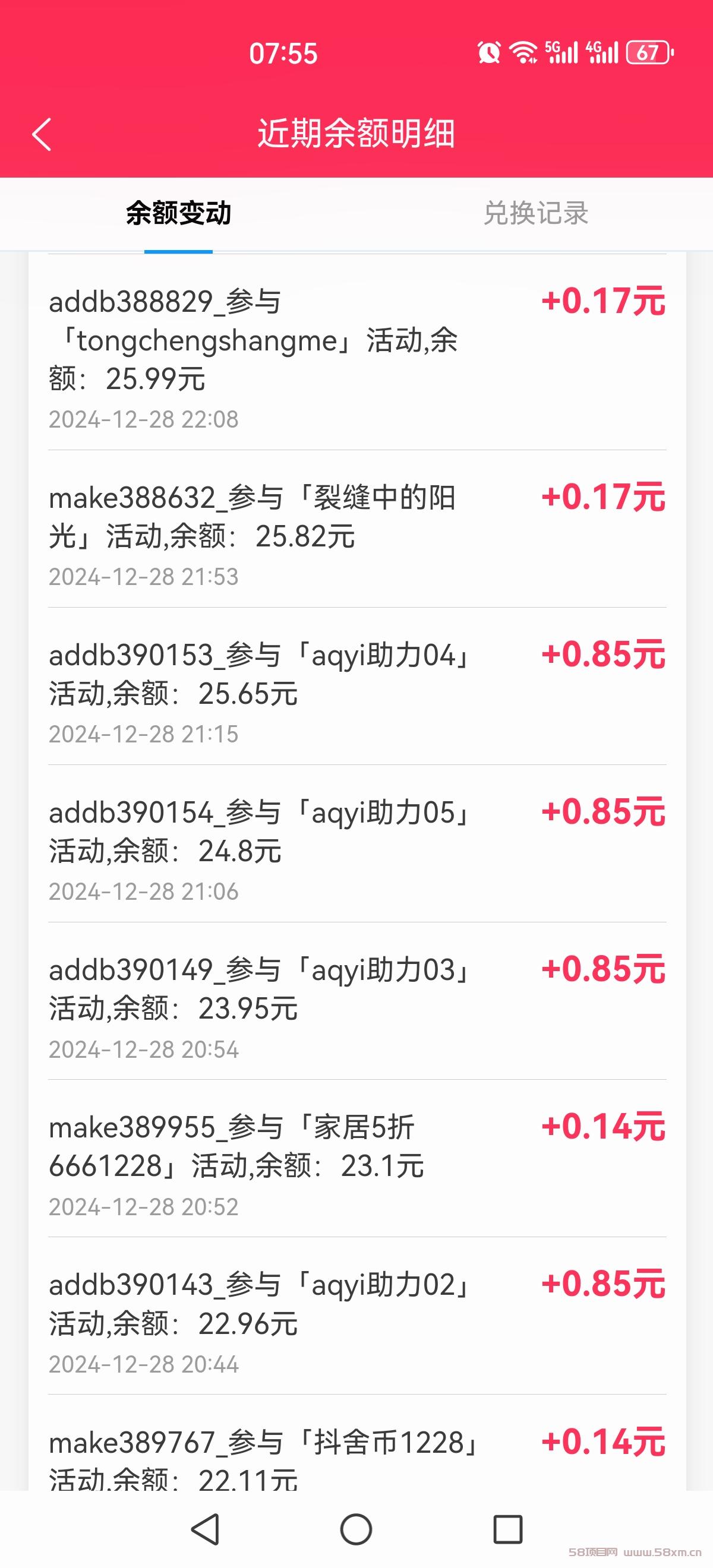Screen dimensions: 713x1568
Task: Open the system recent apps view
Action: 508,1529
